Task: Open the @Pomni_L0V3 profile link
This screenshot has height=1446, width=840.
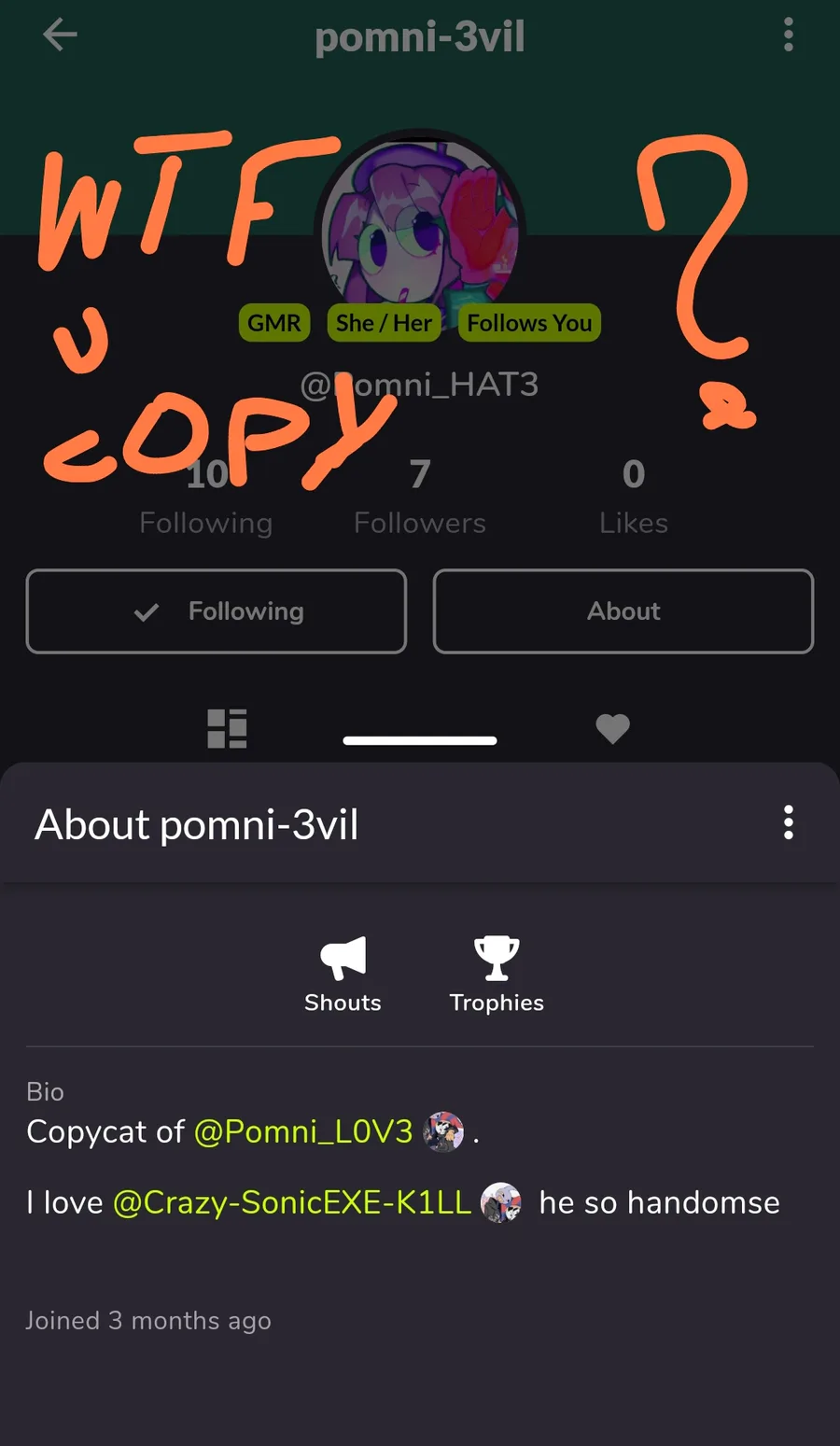Action: (x=303, y=1131)
